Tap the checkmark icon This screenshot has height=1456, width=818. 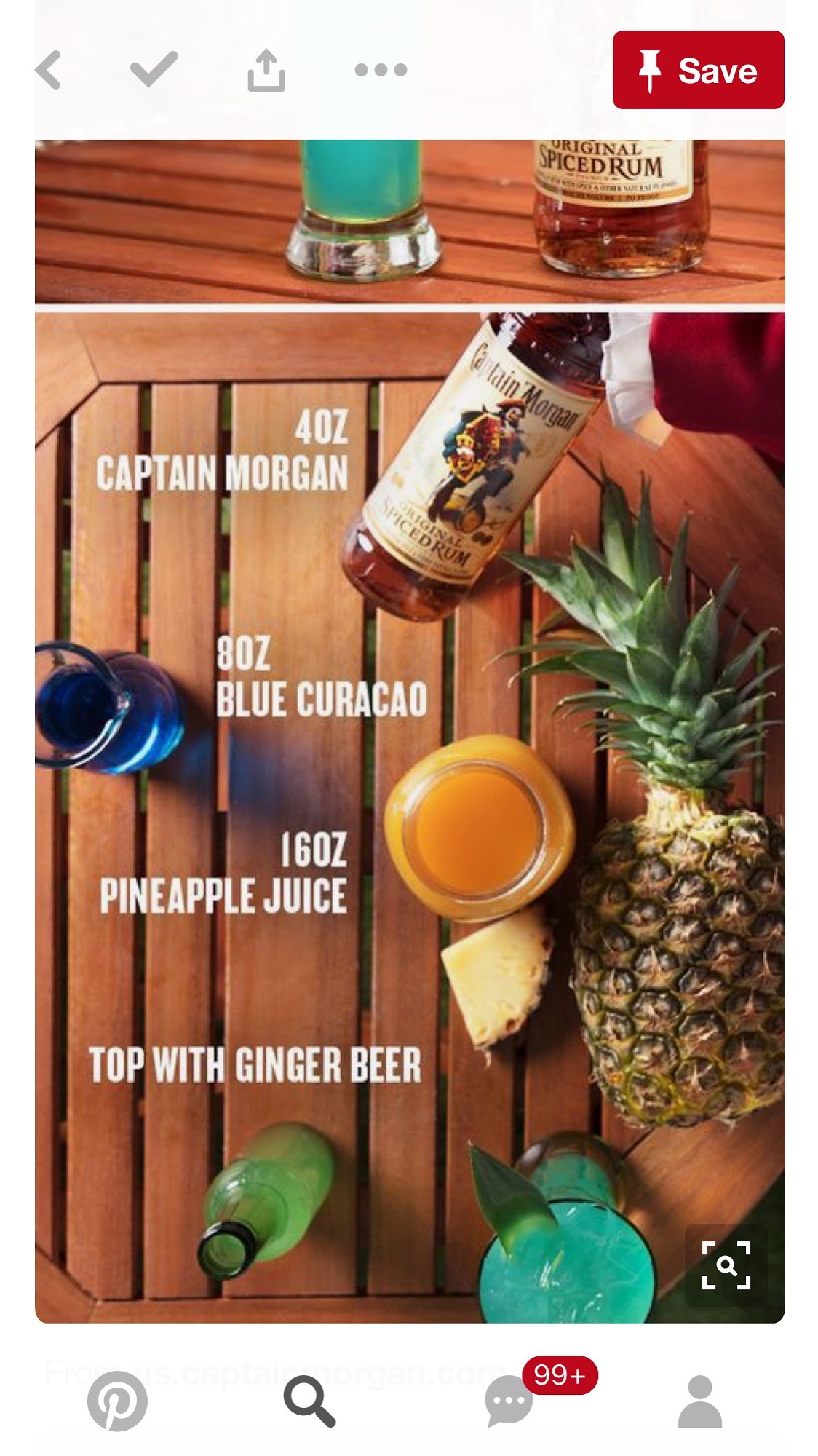point(154,70)
